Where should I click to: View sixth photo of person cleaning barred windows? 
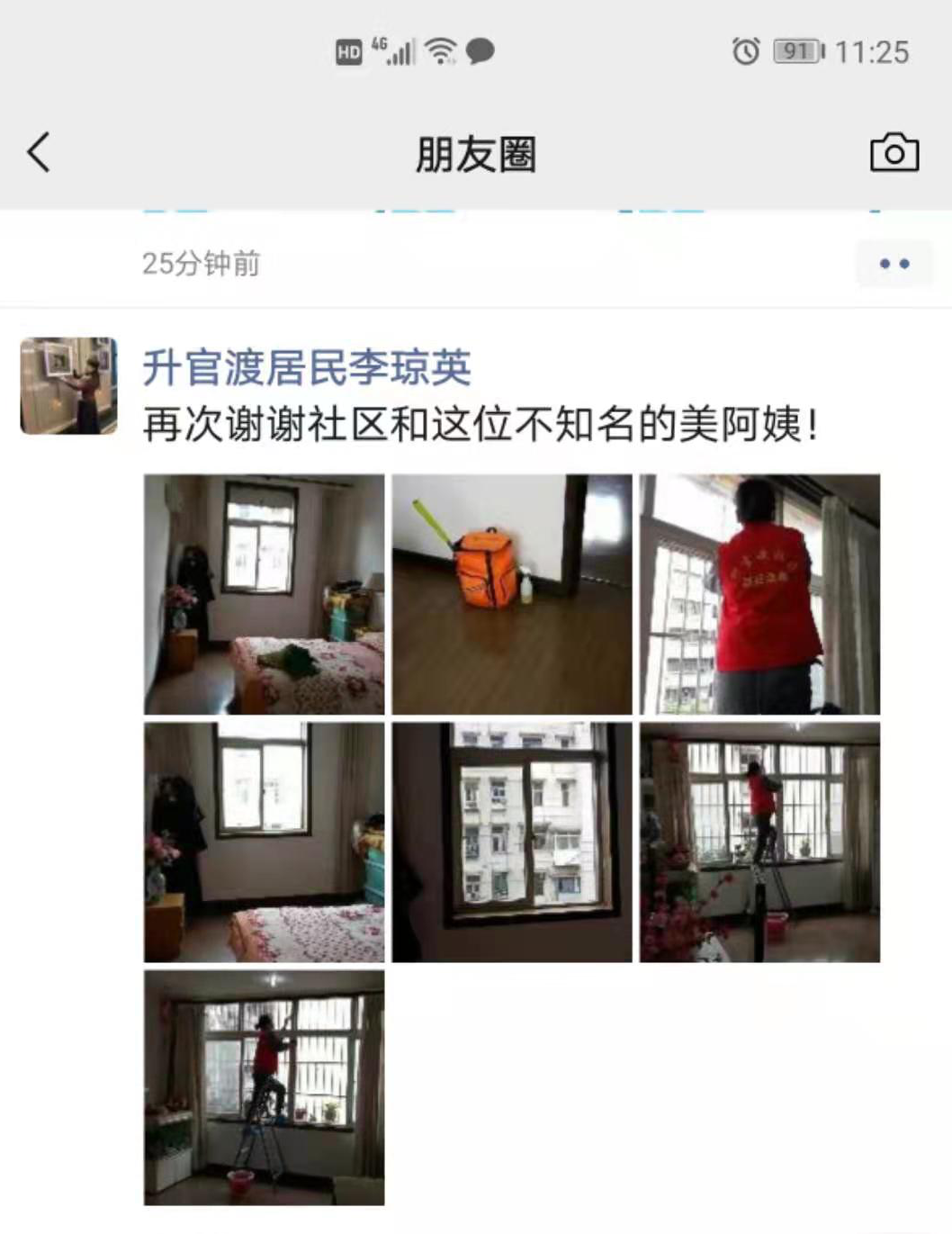759,842
